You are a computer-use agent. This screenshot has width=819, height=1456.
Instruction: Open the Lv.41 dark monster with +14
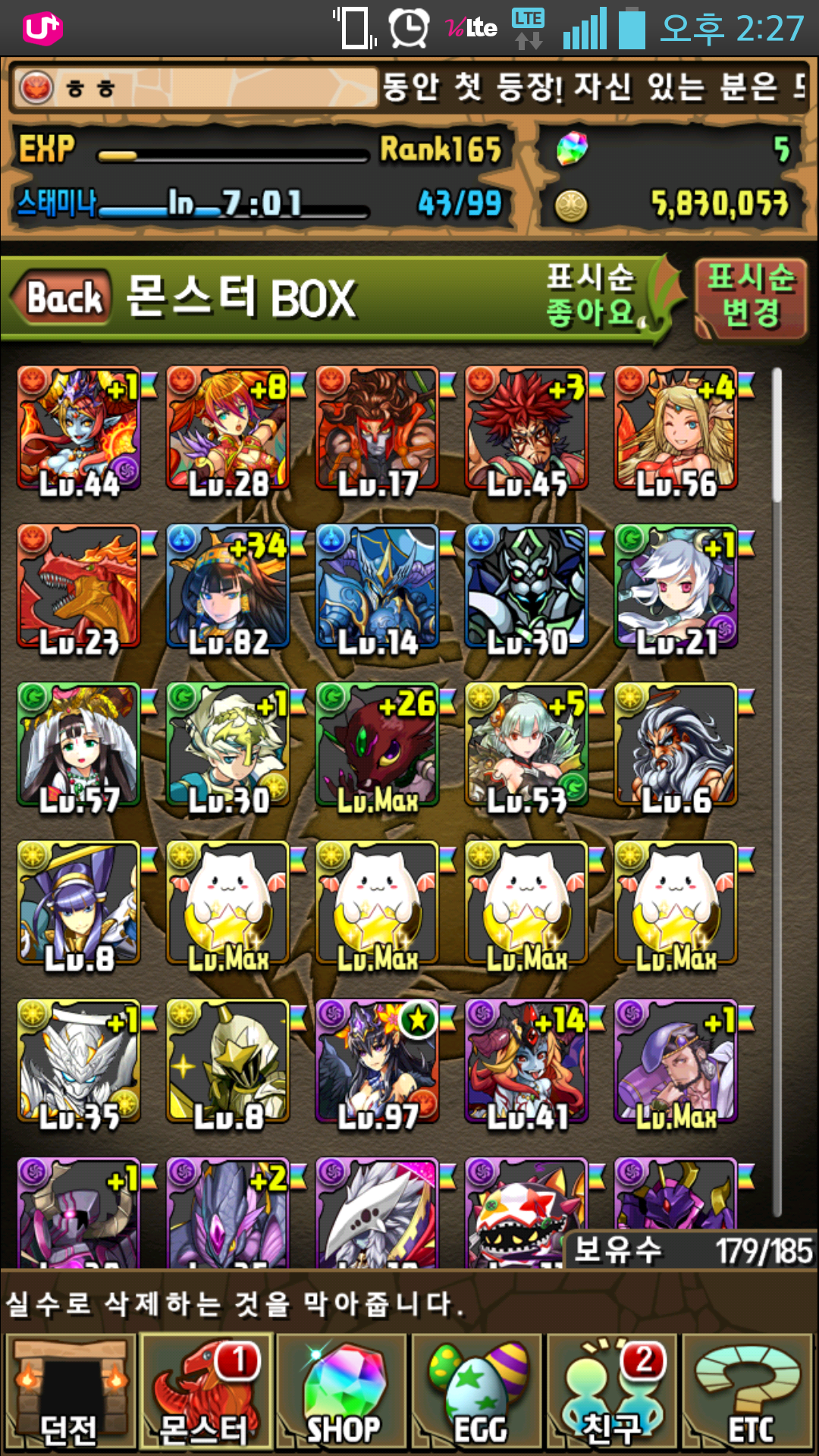[x=527, y=1062]
